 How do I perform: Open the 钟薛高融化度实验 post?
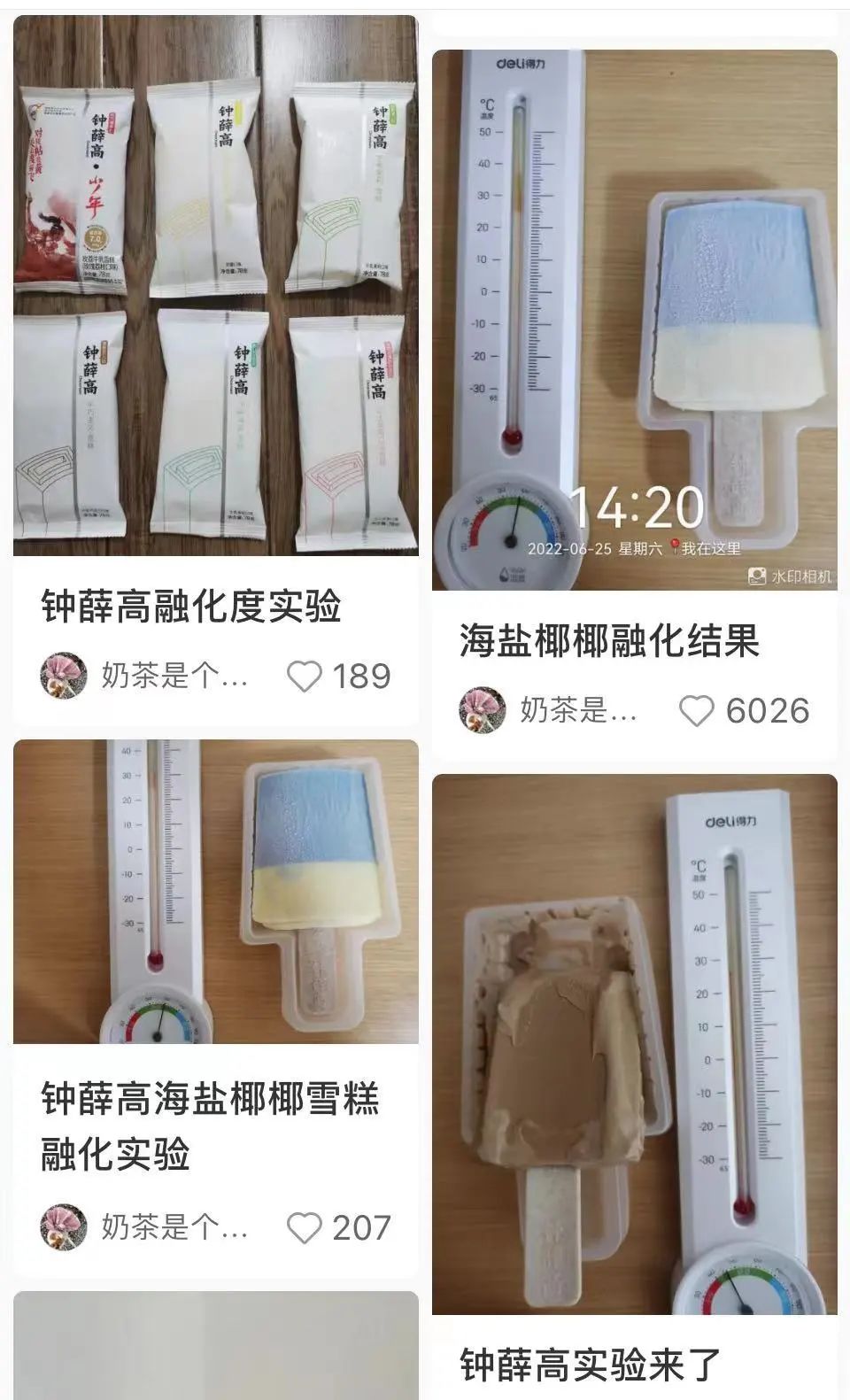pyautogui.click(x=215, y=285)
